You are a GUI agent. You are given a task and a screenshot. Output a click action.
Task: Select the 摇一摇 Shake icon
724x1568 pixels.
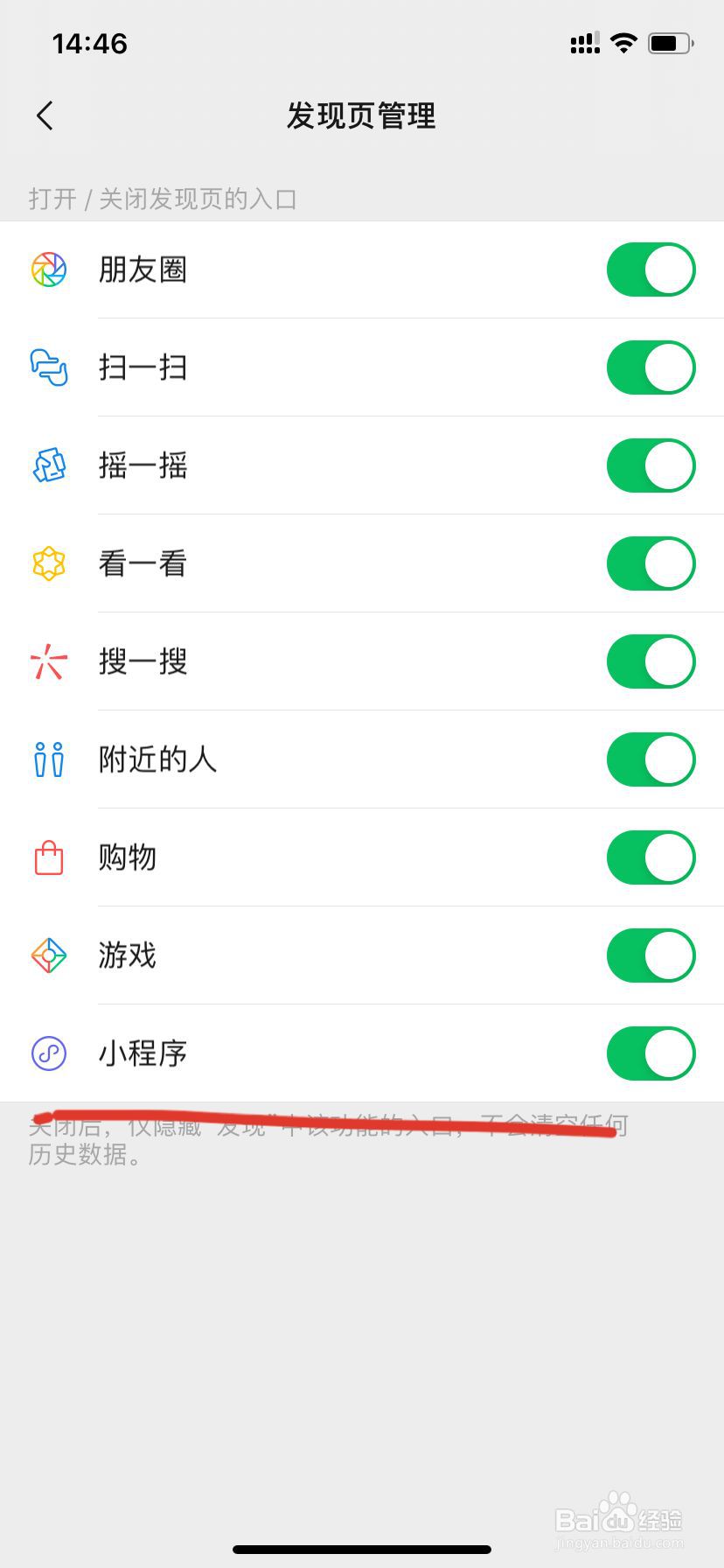(48, 465)
